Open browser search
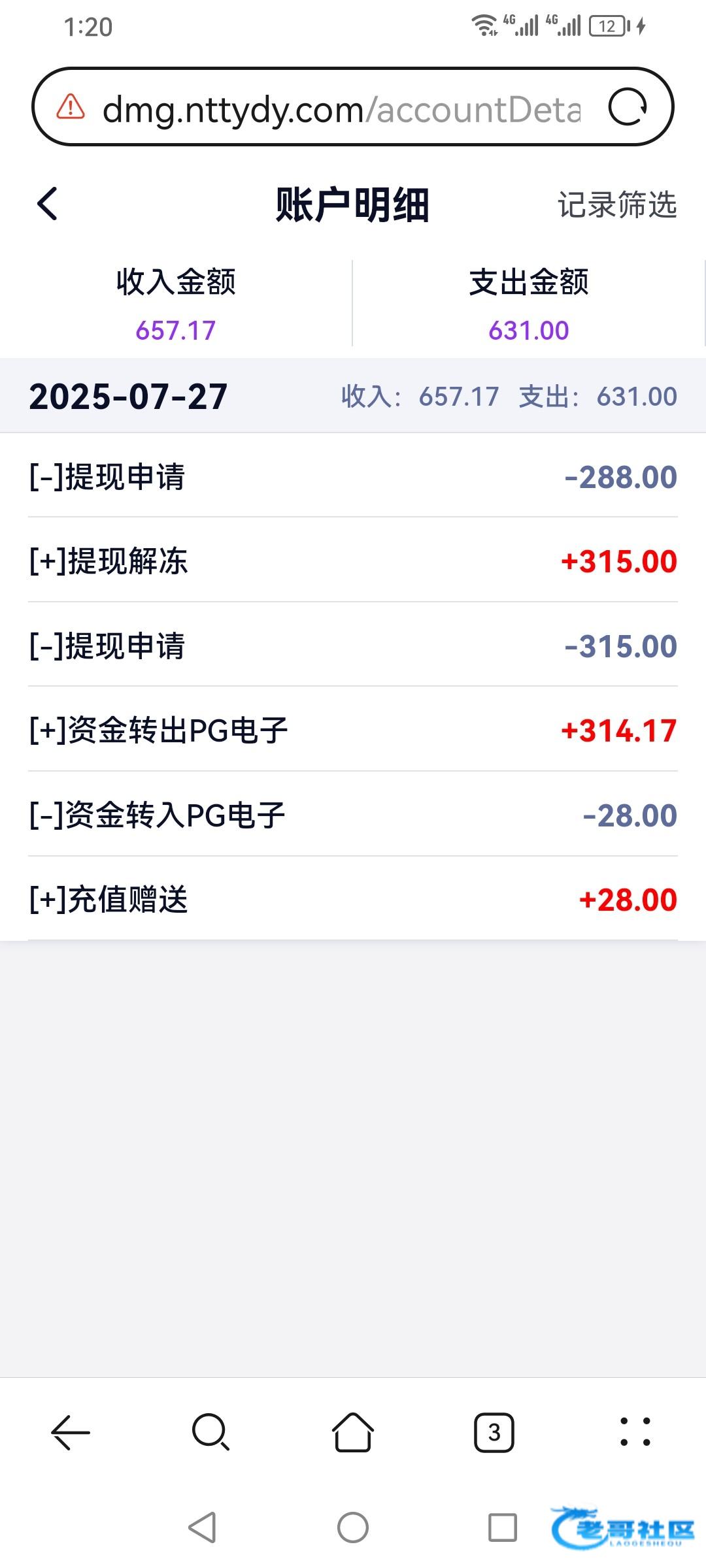Image resolution: width=706 pixels, height=1568 pixels. [x=211, y=1433]
